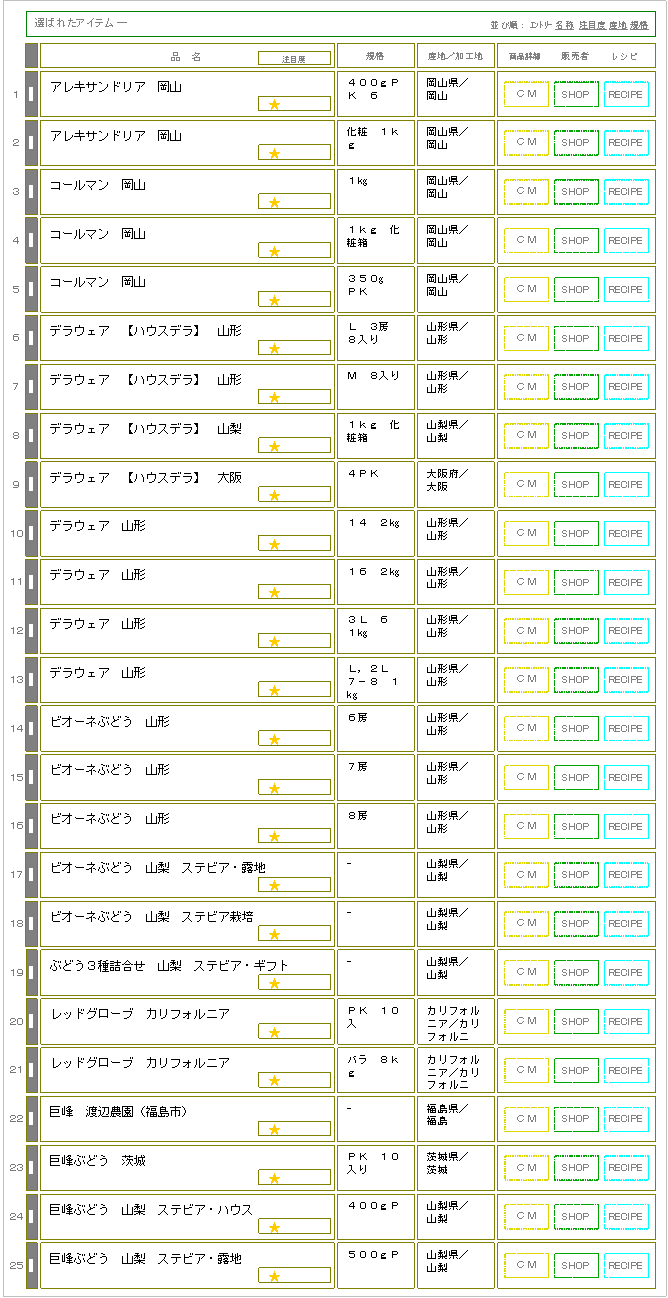Open SHOP for ピオーネぶどう 山梨 ステビア栽培
This screenshot has width=668, height=1298.
click(x=576, y=924)
